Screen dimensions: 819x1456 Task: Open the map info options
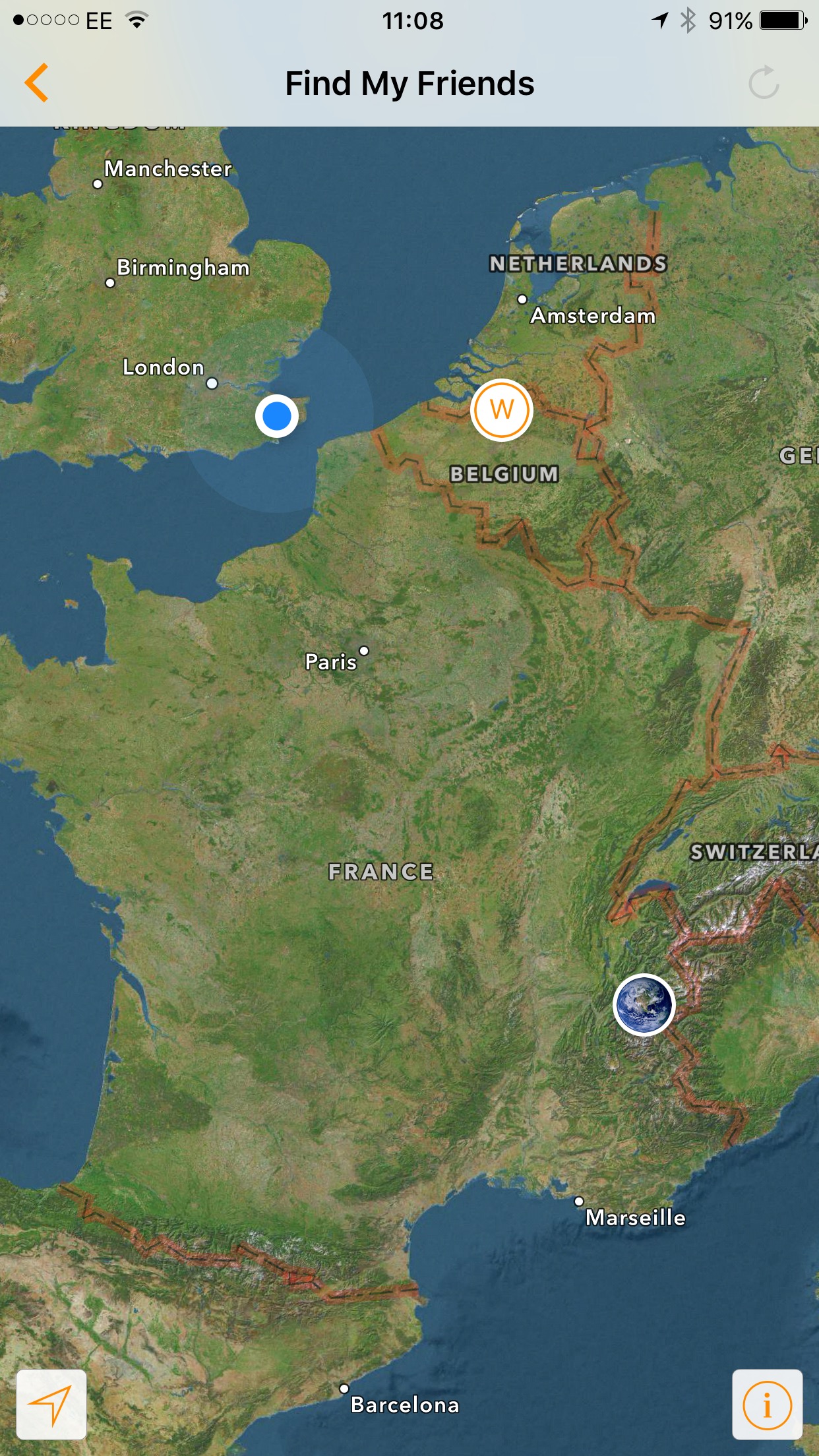(x=767, y=1405)
